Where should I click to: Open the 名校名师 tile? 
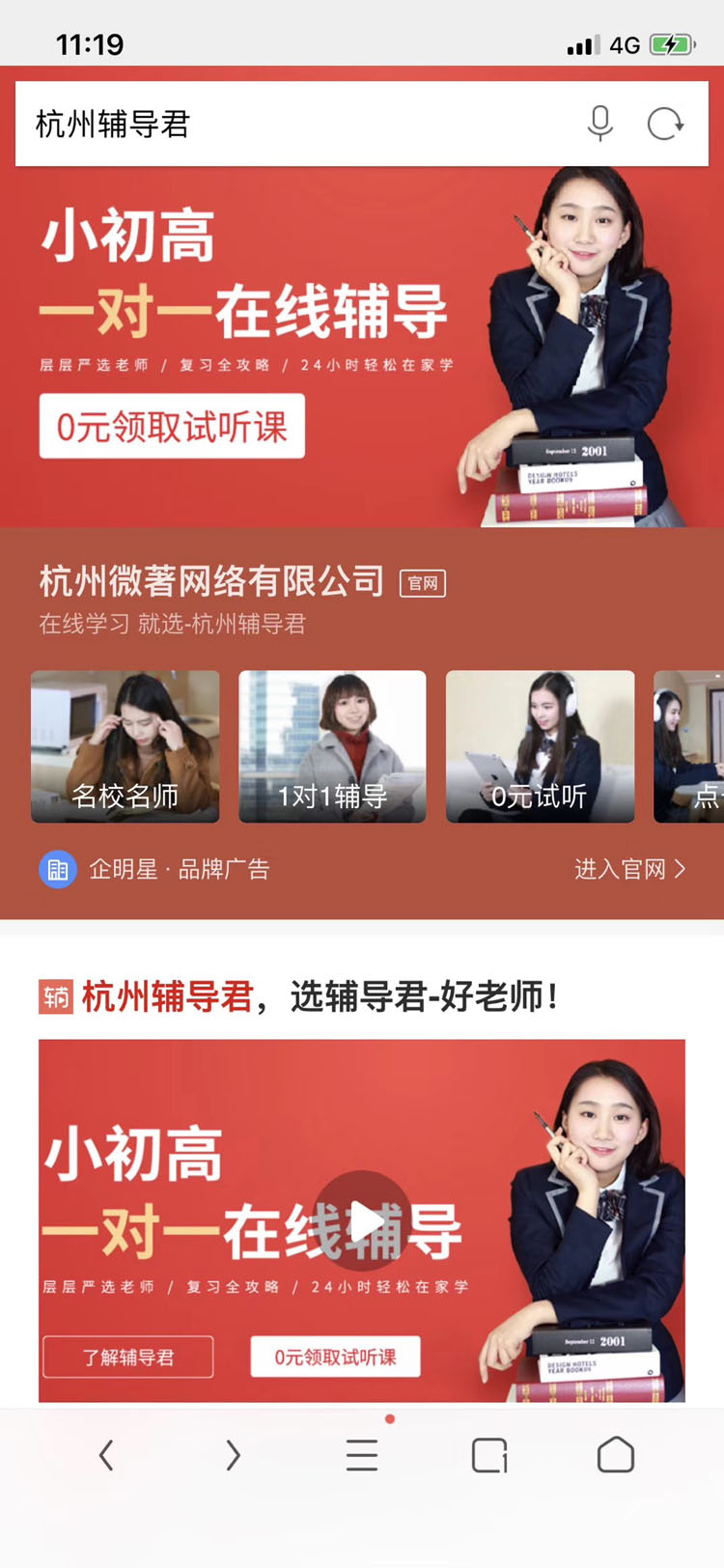pyautogui.click(x=125, y=746)
